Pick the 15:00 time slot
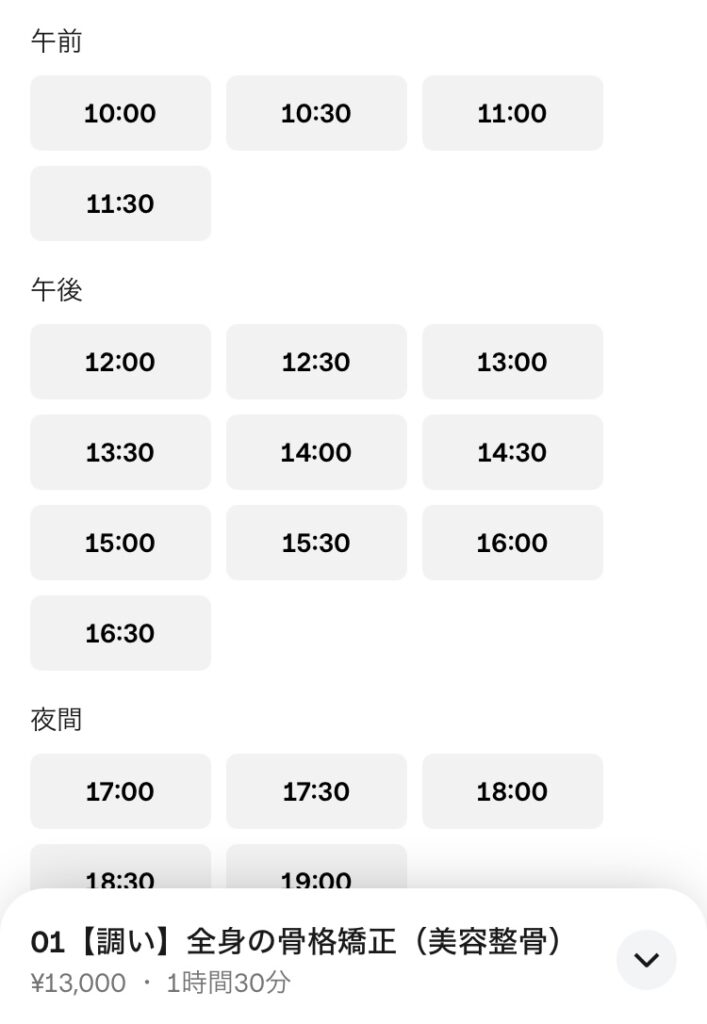This screenshot has height=1024, width=707. [x=120, y=543]
